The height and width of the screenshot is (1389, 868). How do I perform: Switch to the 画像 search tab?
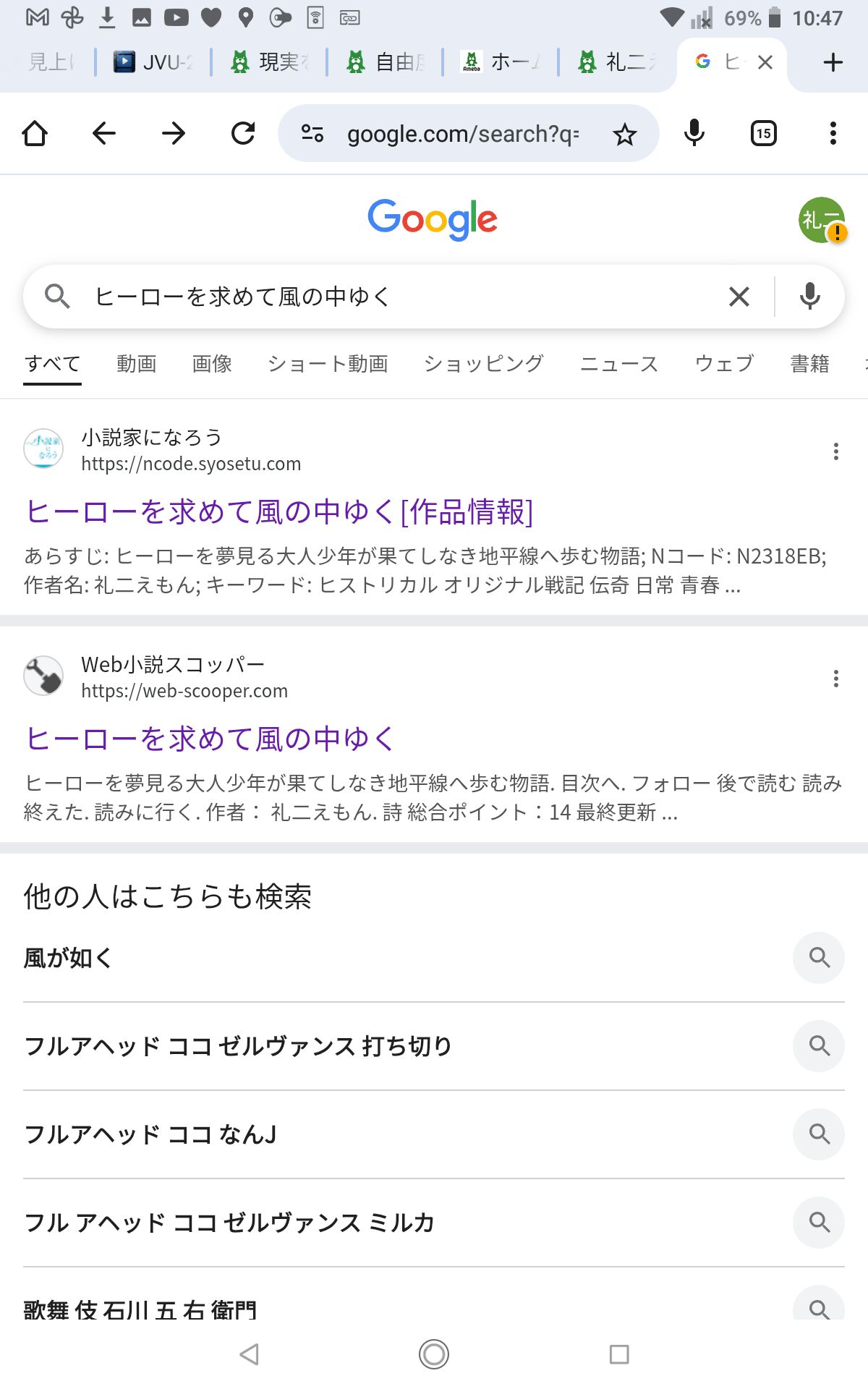[211, 364]
